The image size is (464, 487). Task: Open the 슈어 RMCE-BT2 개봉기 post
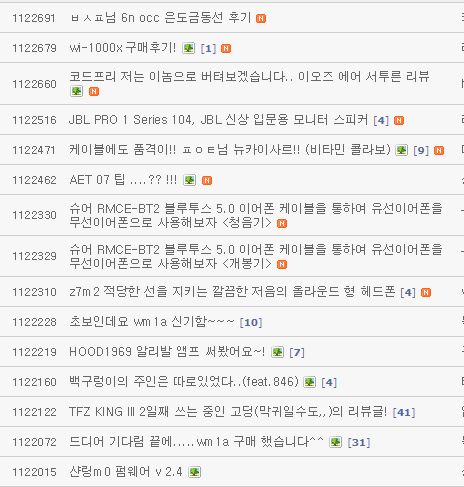point(256,256)
